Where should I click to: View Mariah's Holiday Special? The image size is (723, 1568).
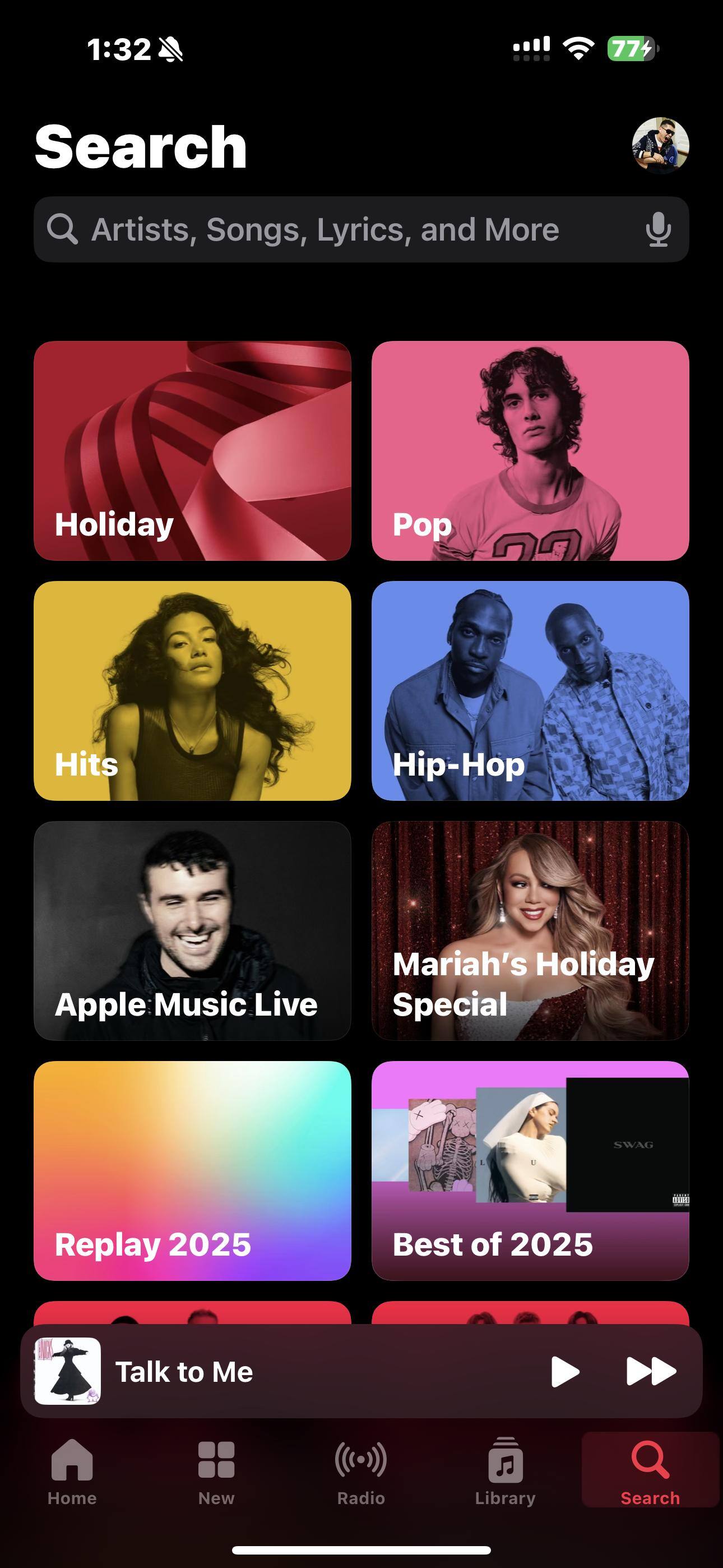[530, 930]
